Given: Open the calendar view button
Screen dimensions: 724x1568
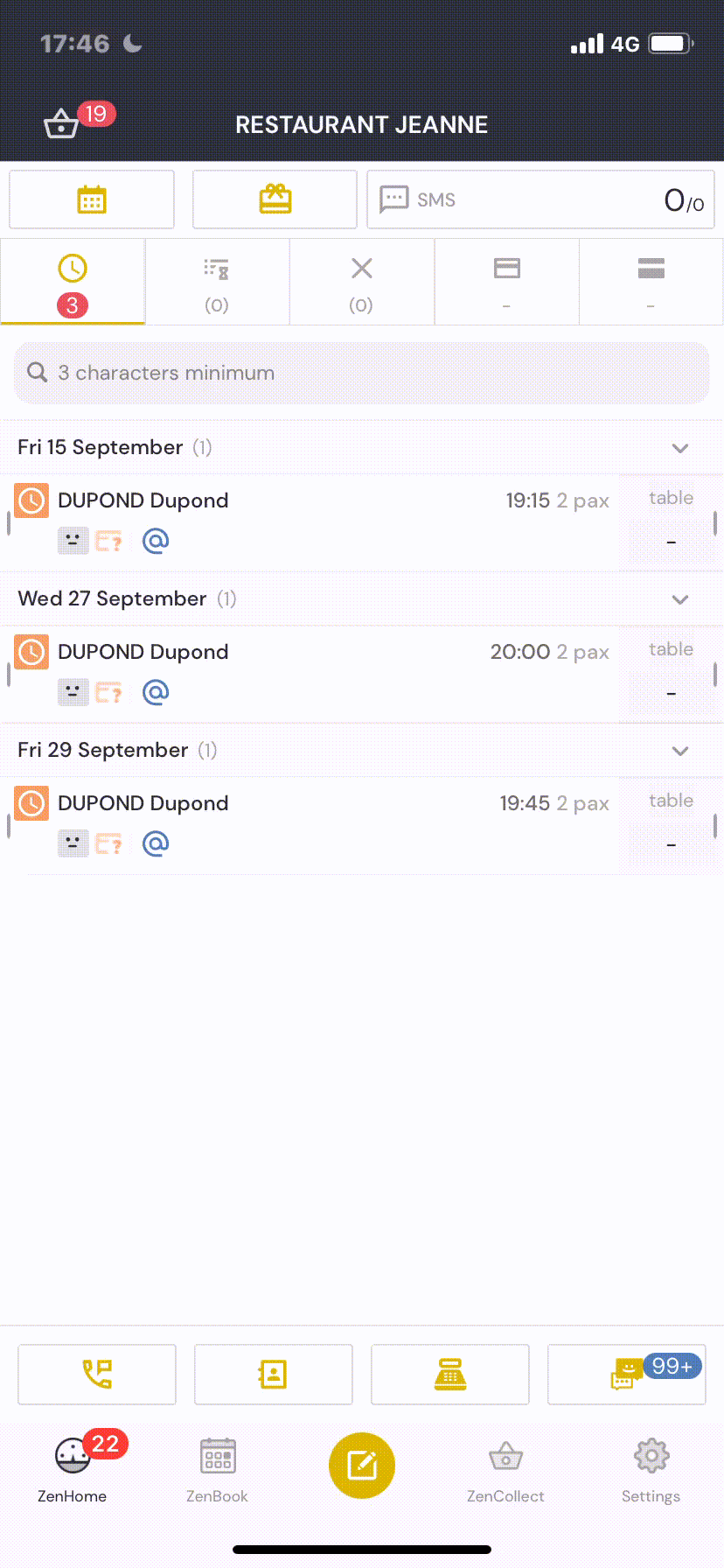Looking at the screenshot, I should point(92,199).
